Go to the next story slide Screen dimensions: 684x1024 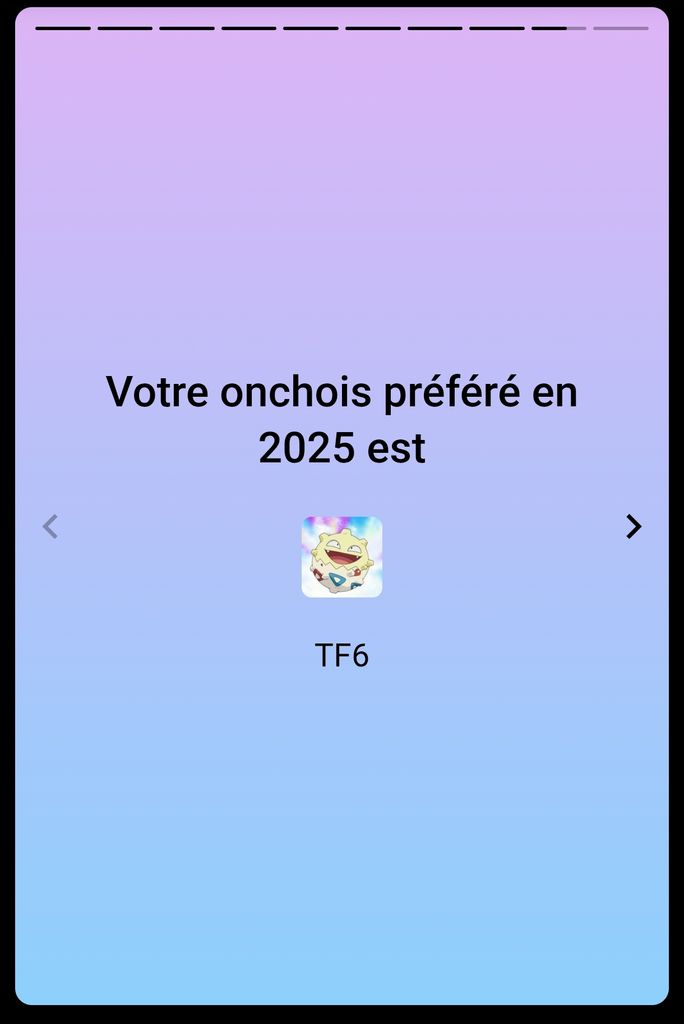pyautogui.click(x=633, y=527)
